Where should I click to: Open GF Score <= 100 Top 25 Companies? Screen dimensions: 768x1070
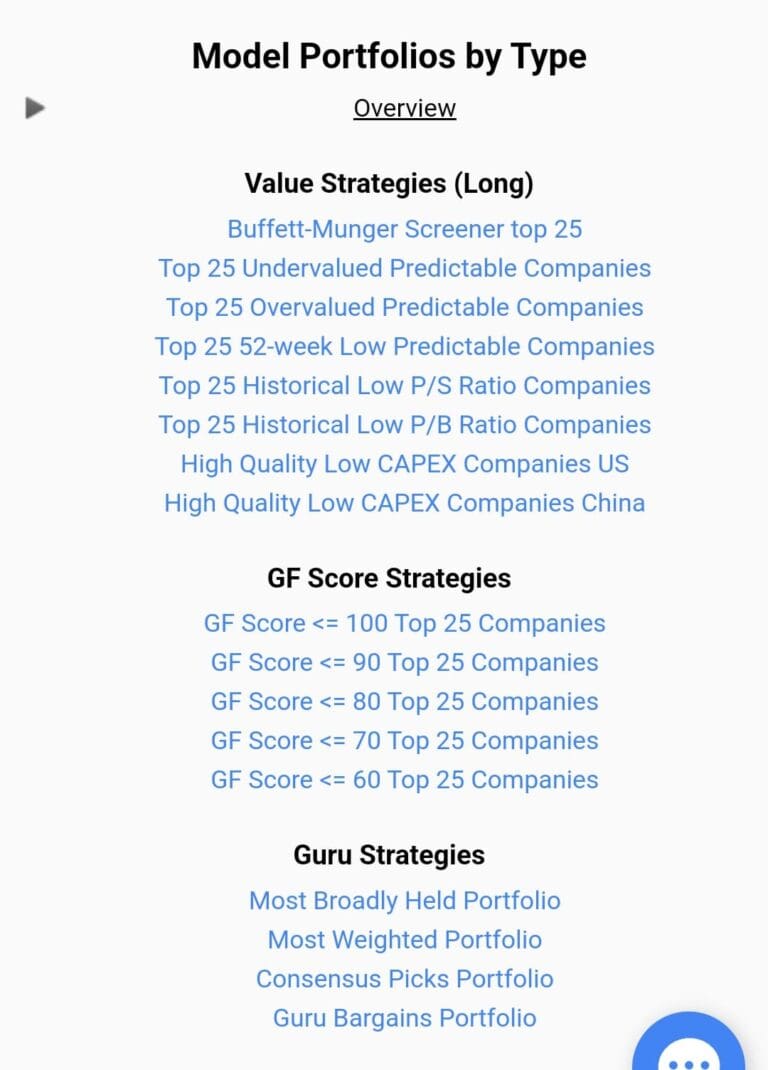(x=404, y=623)
